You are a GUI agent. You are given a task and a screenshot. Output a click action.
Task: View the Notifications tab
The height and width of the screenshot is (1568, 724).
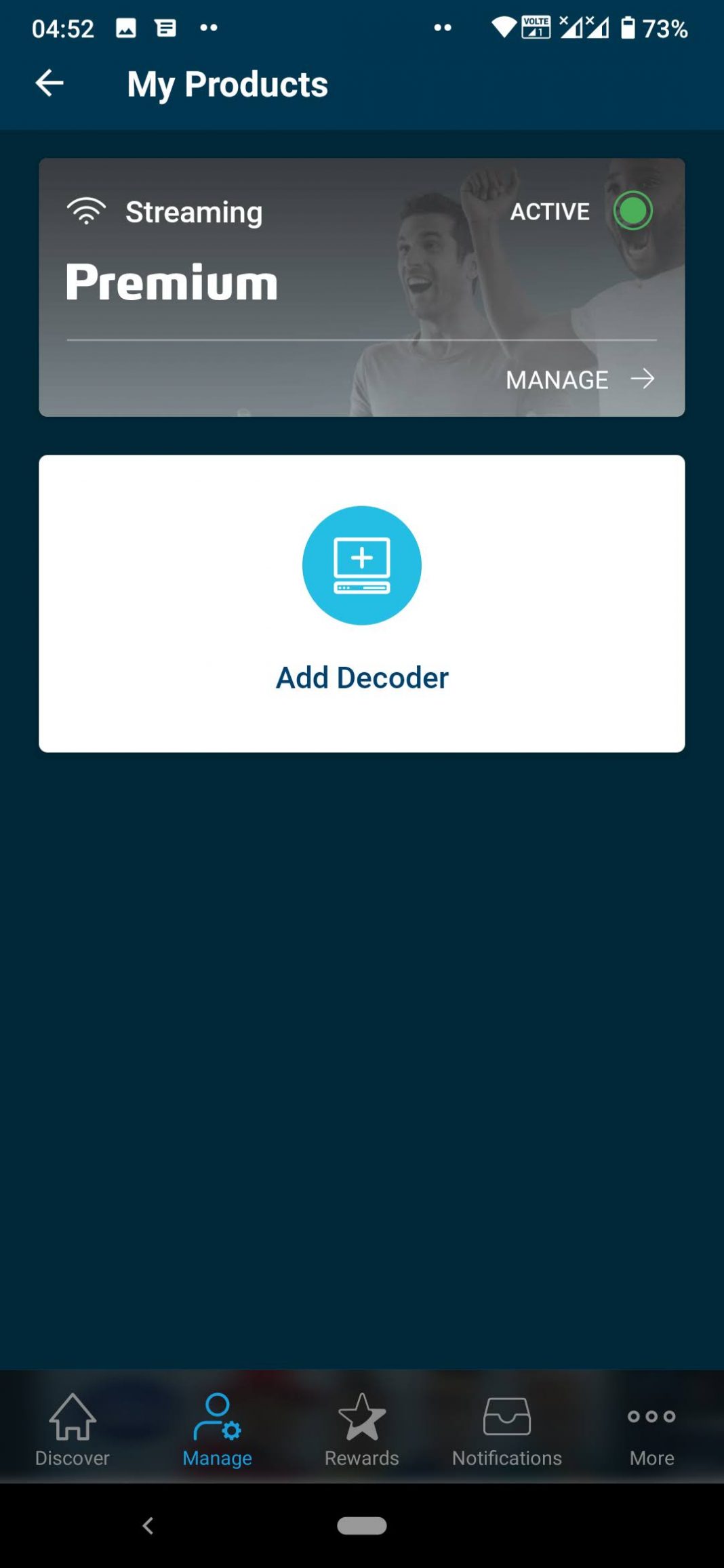[x=507, y=1430]
